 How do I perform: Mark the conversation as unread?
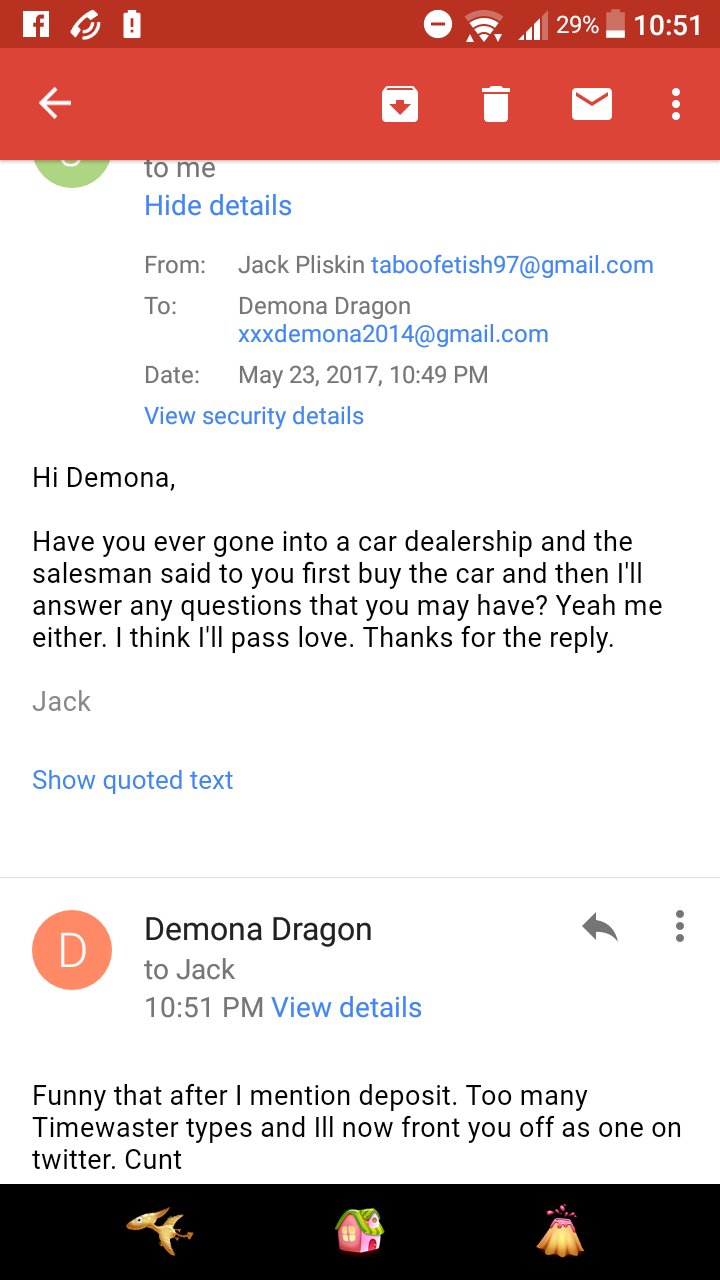tap(592, 104)
